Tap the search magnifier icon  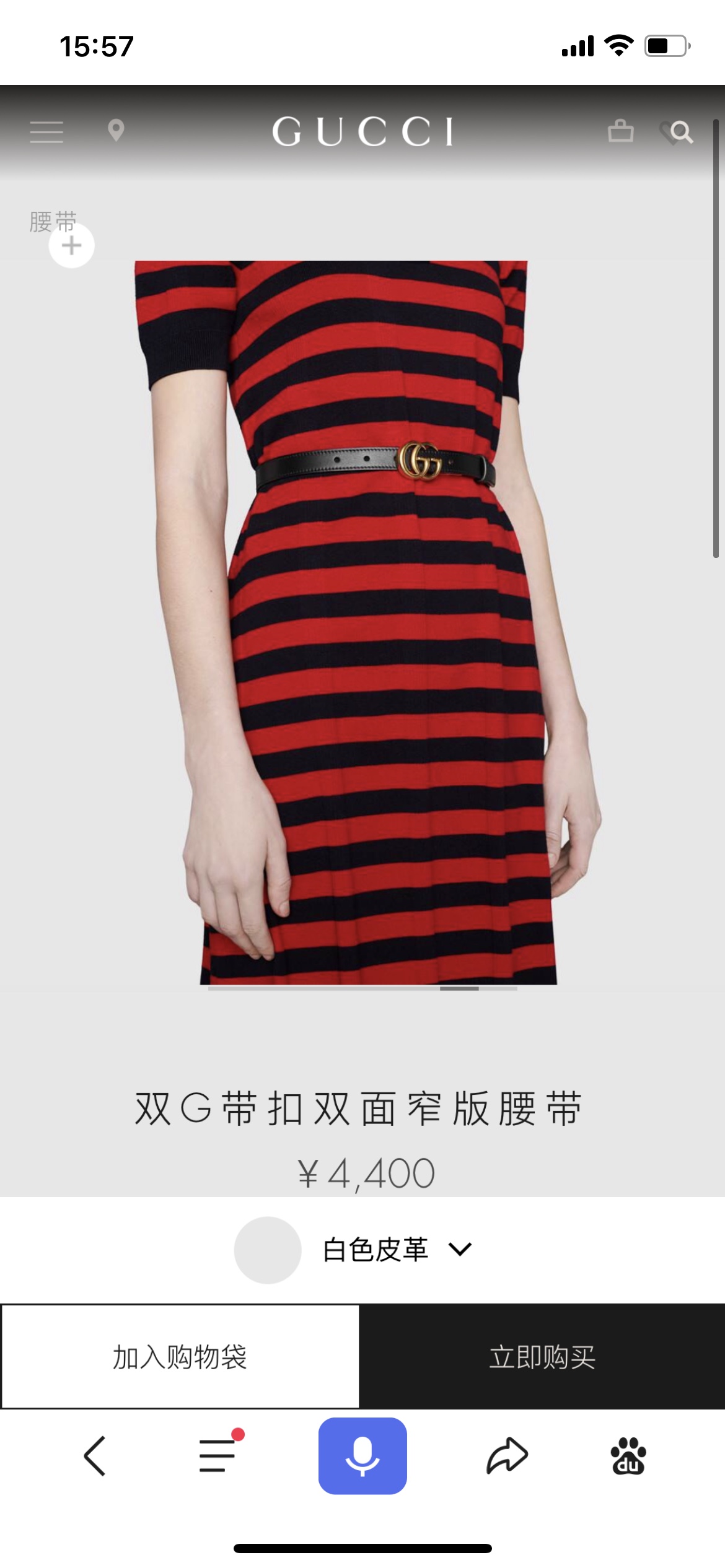pos(680,132)
